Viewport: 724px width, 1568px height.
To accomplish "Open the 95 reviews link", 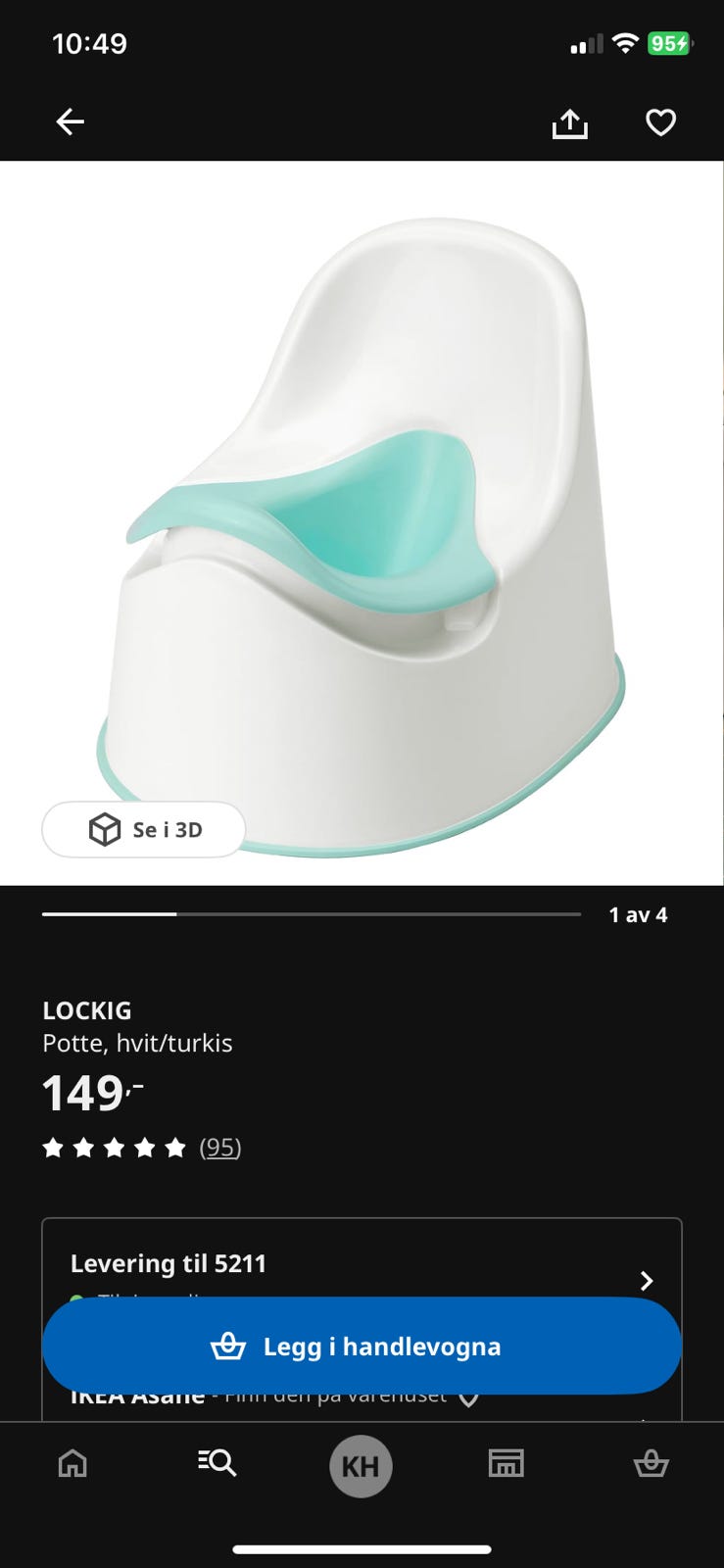I will 220,1147.
